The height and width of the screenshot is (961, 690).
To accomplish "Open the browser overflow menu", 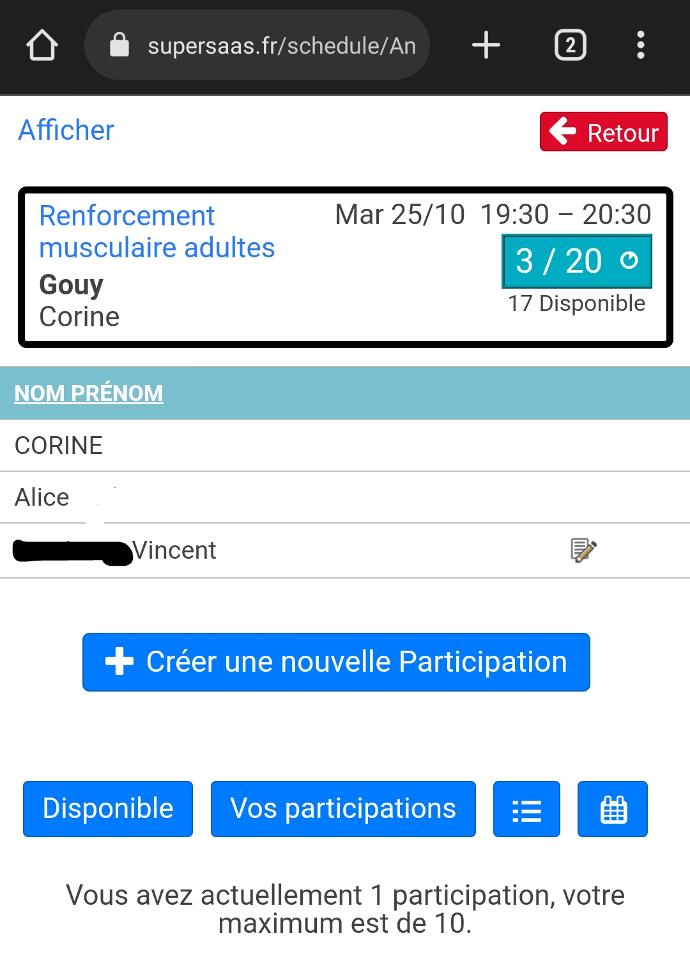I will point(640,45).
